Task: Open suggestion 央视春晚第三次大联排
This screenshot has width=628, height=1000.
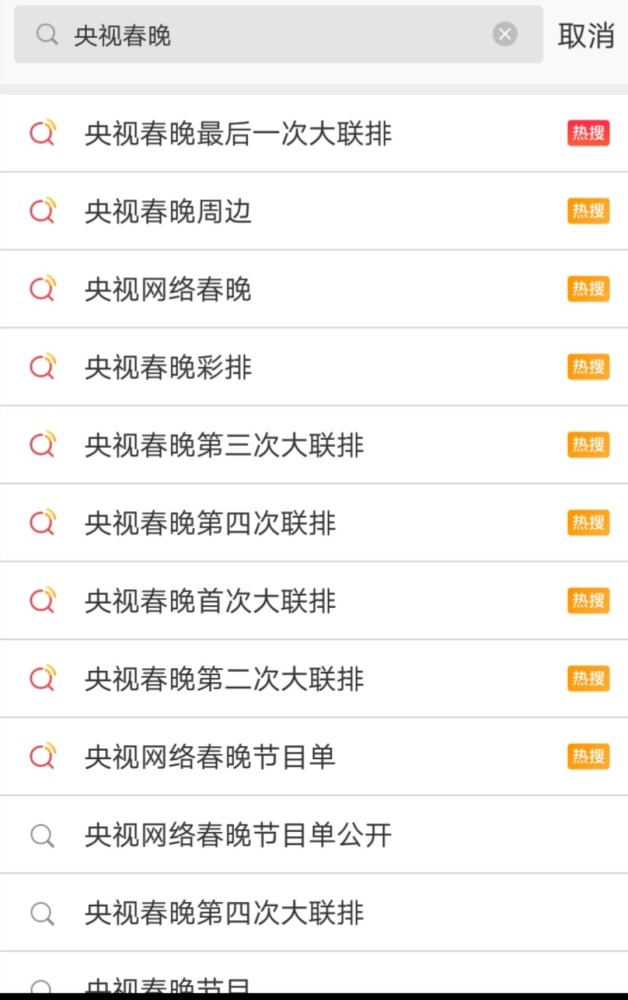Action: click(224, 445)
